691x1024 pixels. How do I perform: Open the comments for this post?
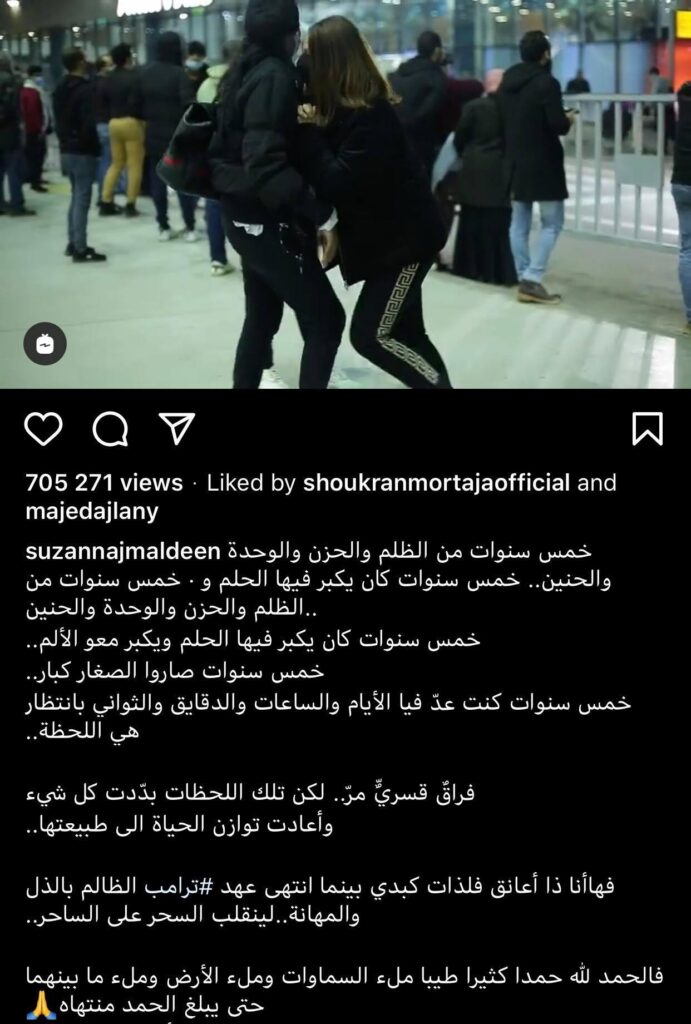[x=110, y=429]
